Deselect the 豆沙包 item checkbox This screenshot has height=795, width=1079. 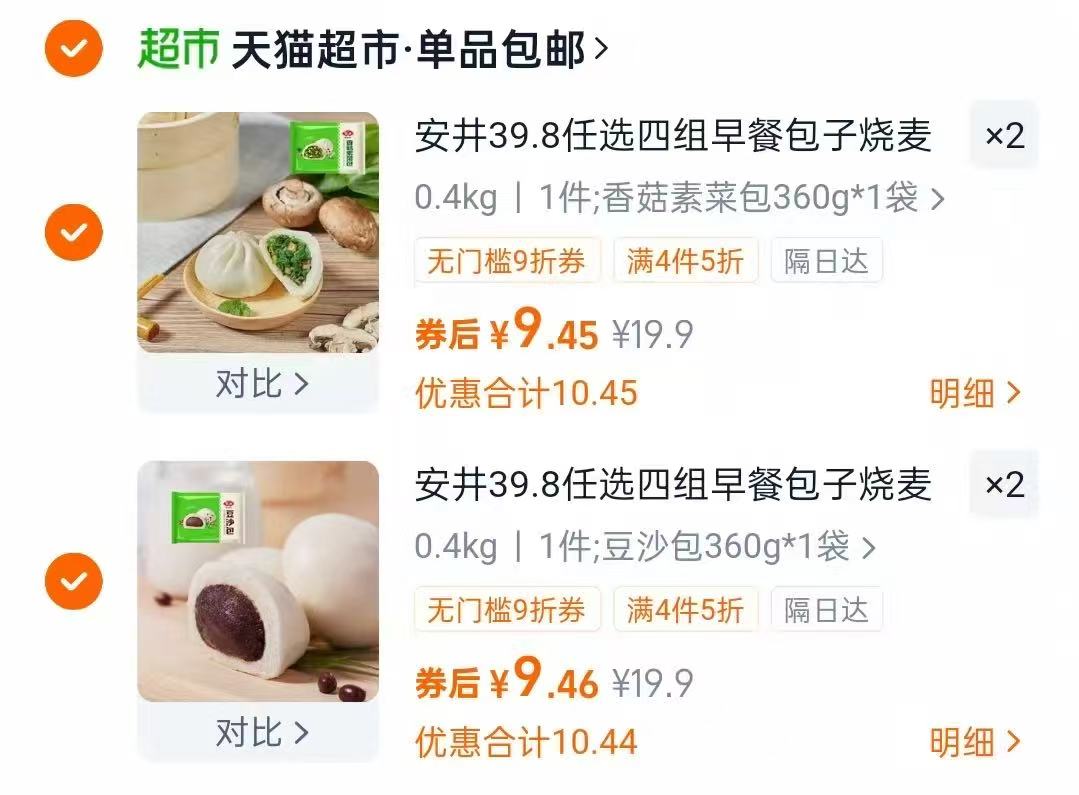73,581
